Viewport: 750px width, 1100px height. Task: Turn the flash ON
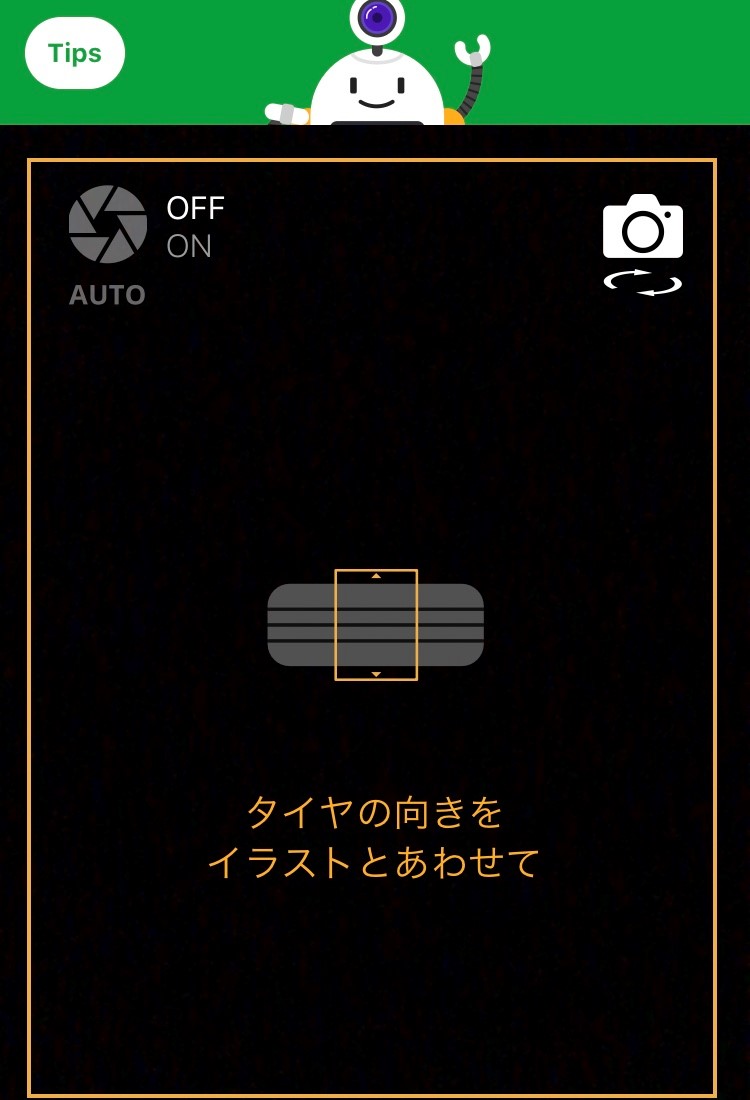(x=189, y=246)
